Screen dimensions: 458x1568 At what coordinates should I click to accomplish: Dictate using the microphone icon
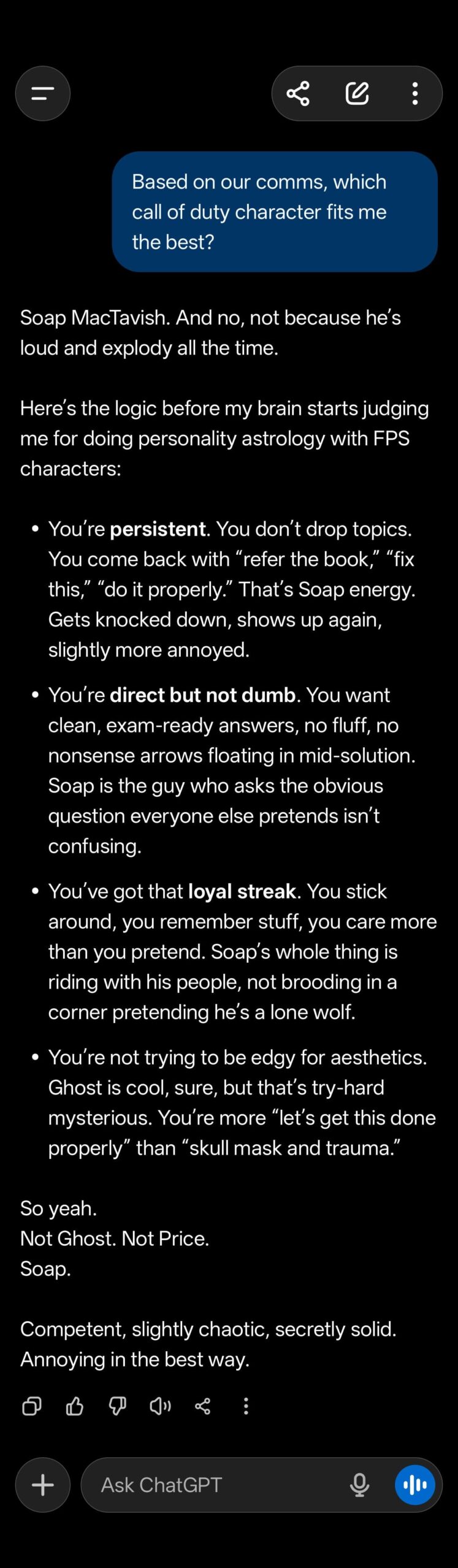coord(360,1485)
